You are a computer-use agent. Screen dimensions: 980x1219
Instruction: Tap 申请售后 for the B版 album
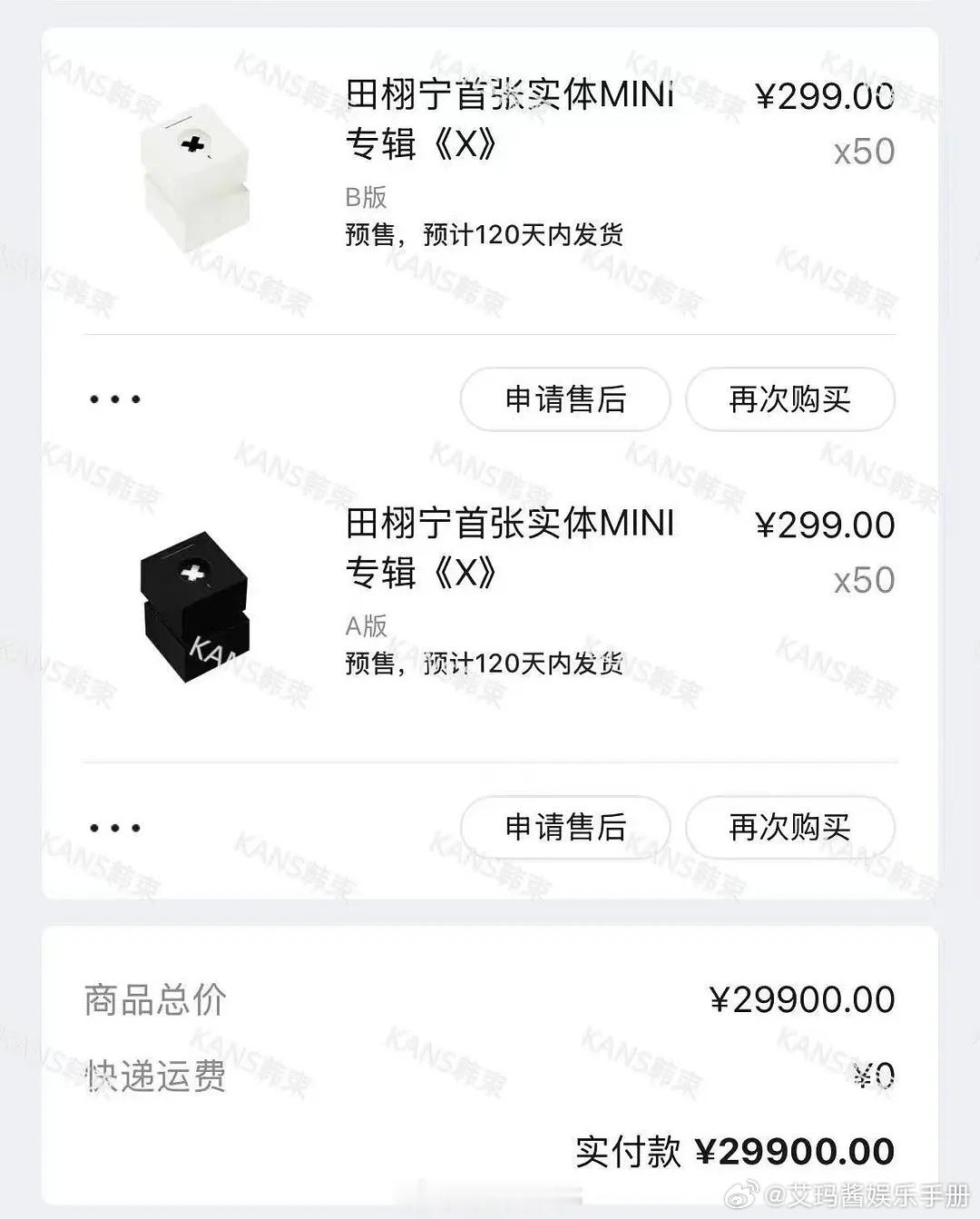pyautogui.click(x=565, y=399)
